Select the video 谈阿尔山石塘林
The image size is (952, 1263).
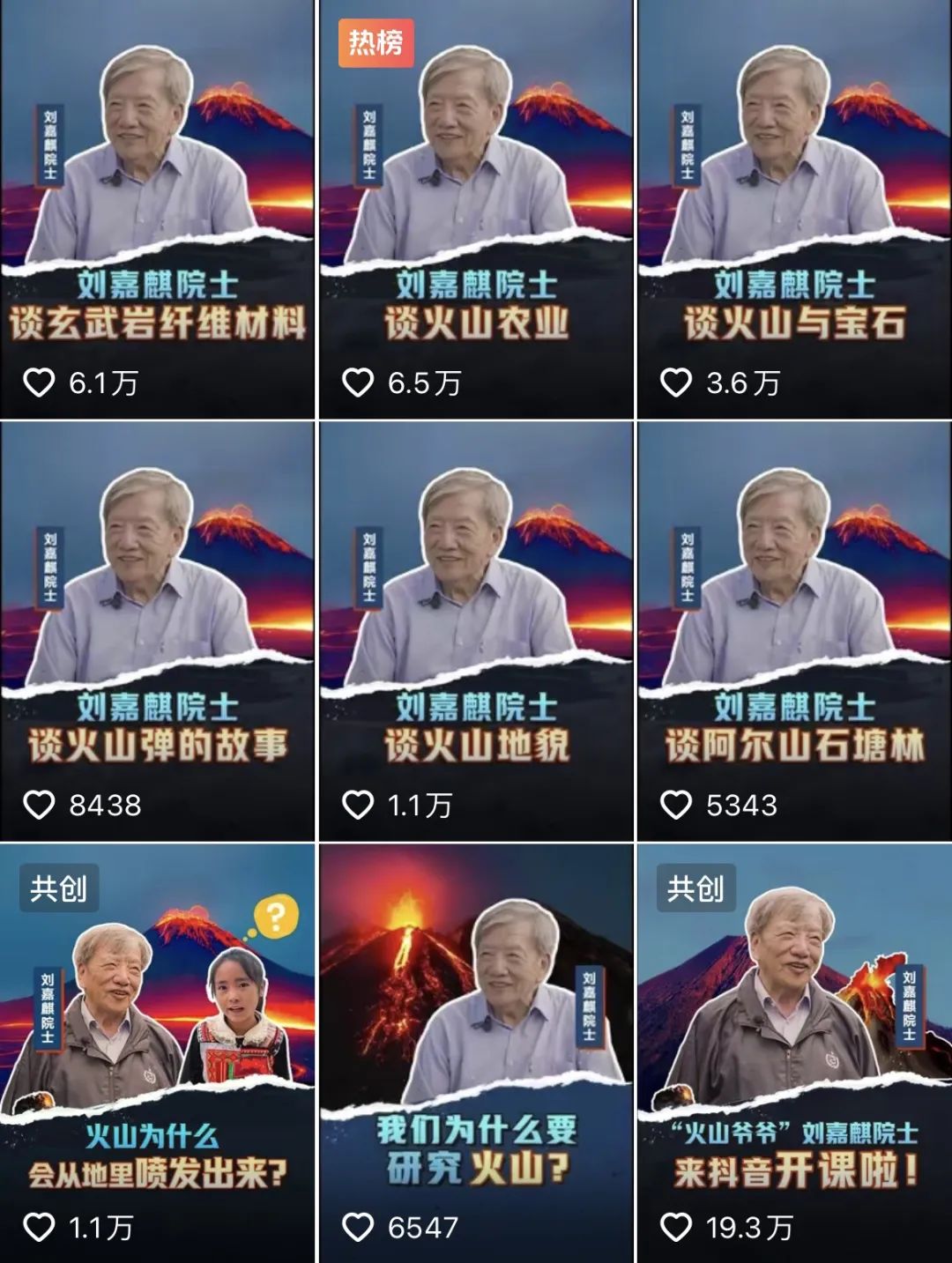click(x=794, y=631)
